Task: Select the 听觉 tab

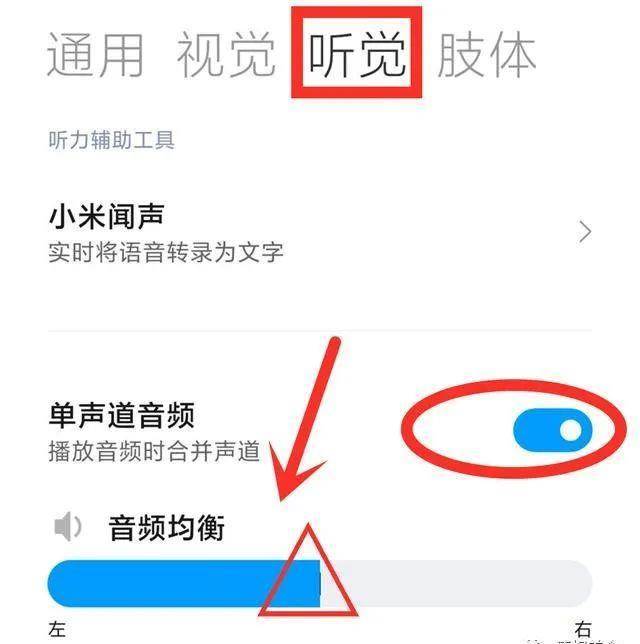Action: point(357,54)
